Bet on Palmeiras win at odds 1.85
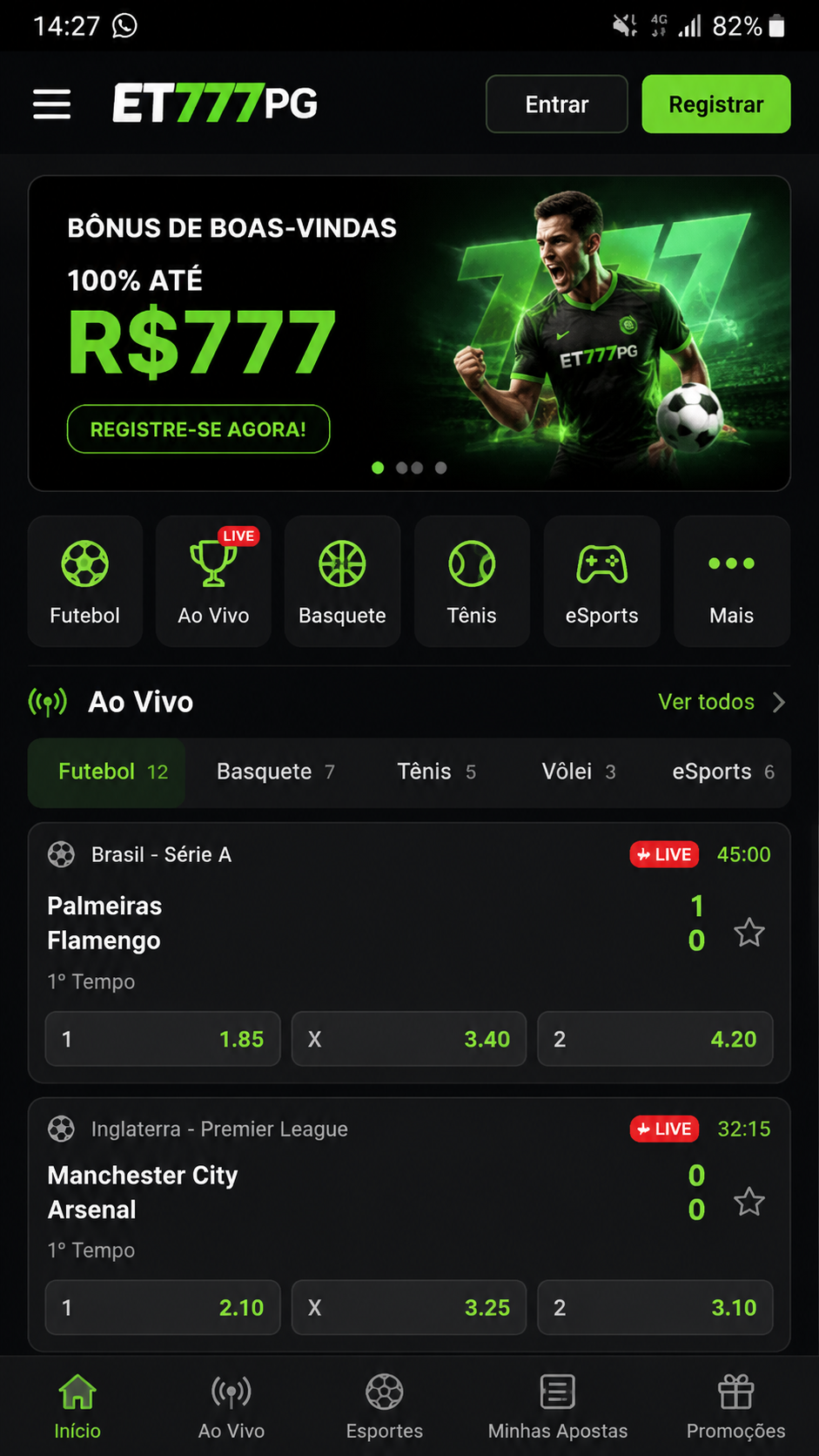Image resolution: width=819 pixels, height=1456 pixels. point(163,1039)
